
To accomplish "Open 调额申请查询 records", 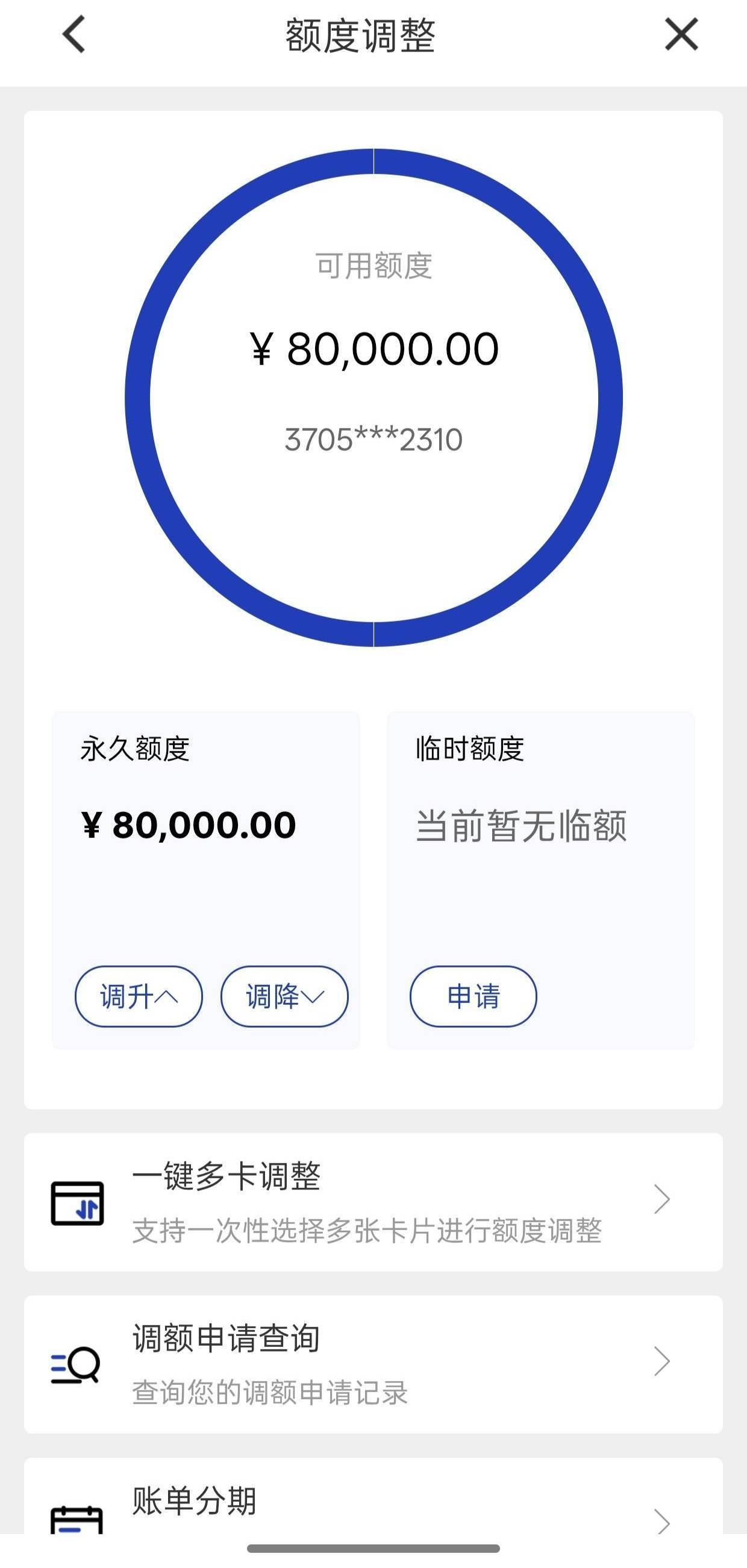I will (x=373, y=1364).
